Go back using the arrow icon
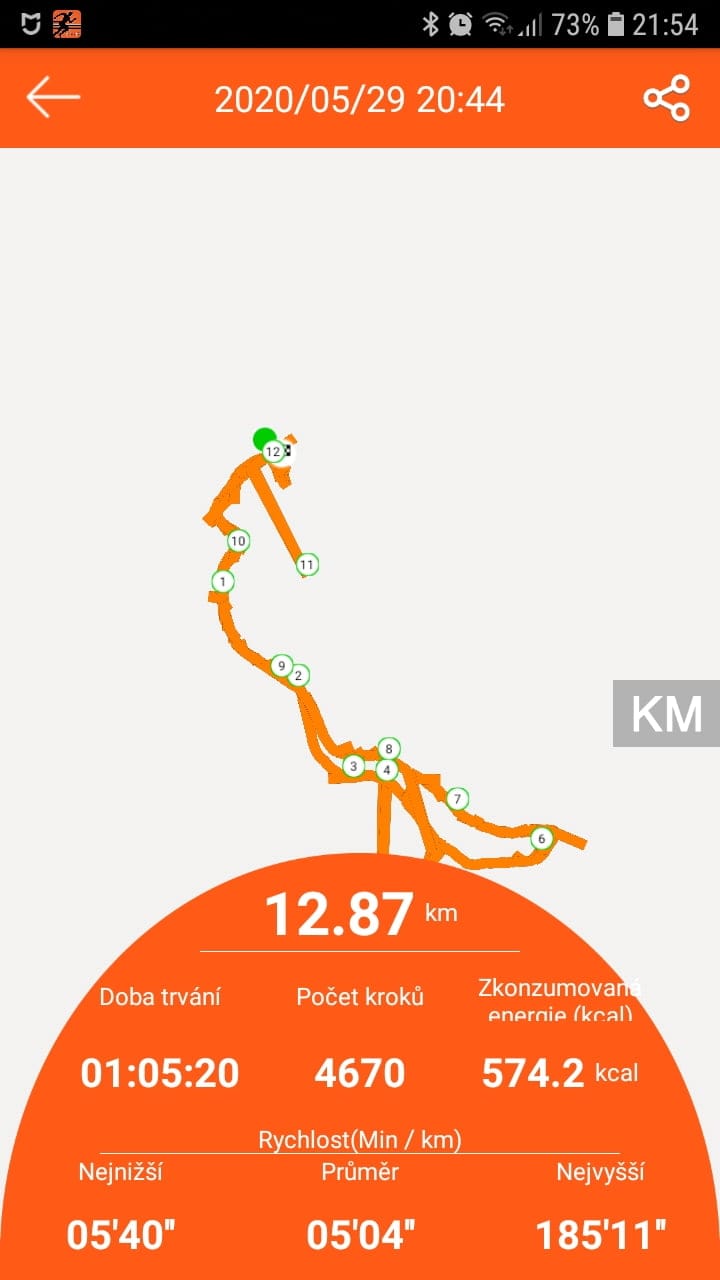720x1280 pixels. (53, 98)
